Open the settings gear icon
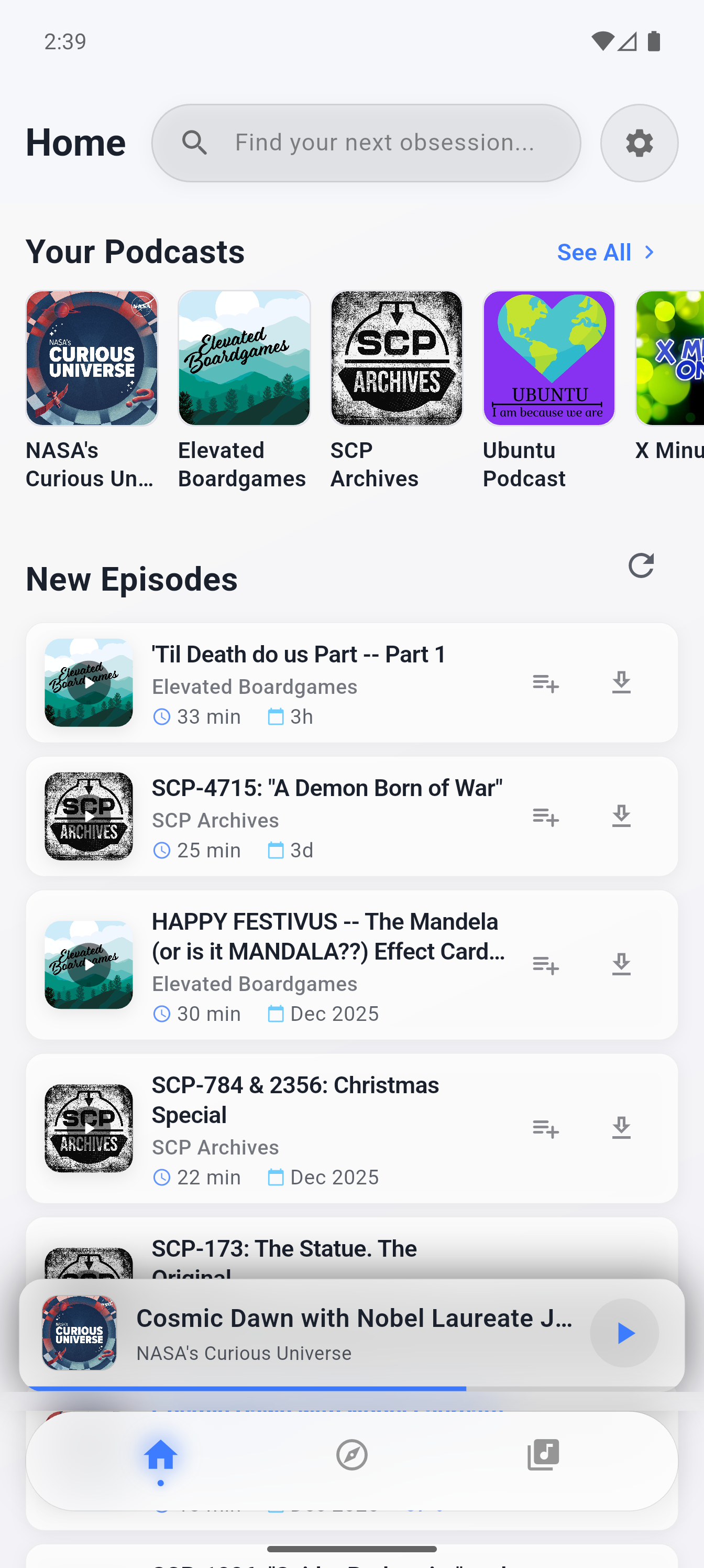The image size is (704, 1568). 639,143
